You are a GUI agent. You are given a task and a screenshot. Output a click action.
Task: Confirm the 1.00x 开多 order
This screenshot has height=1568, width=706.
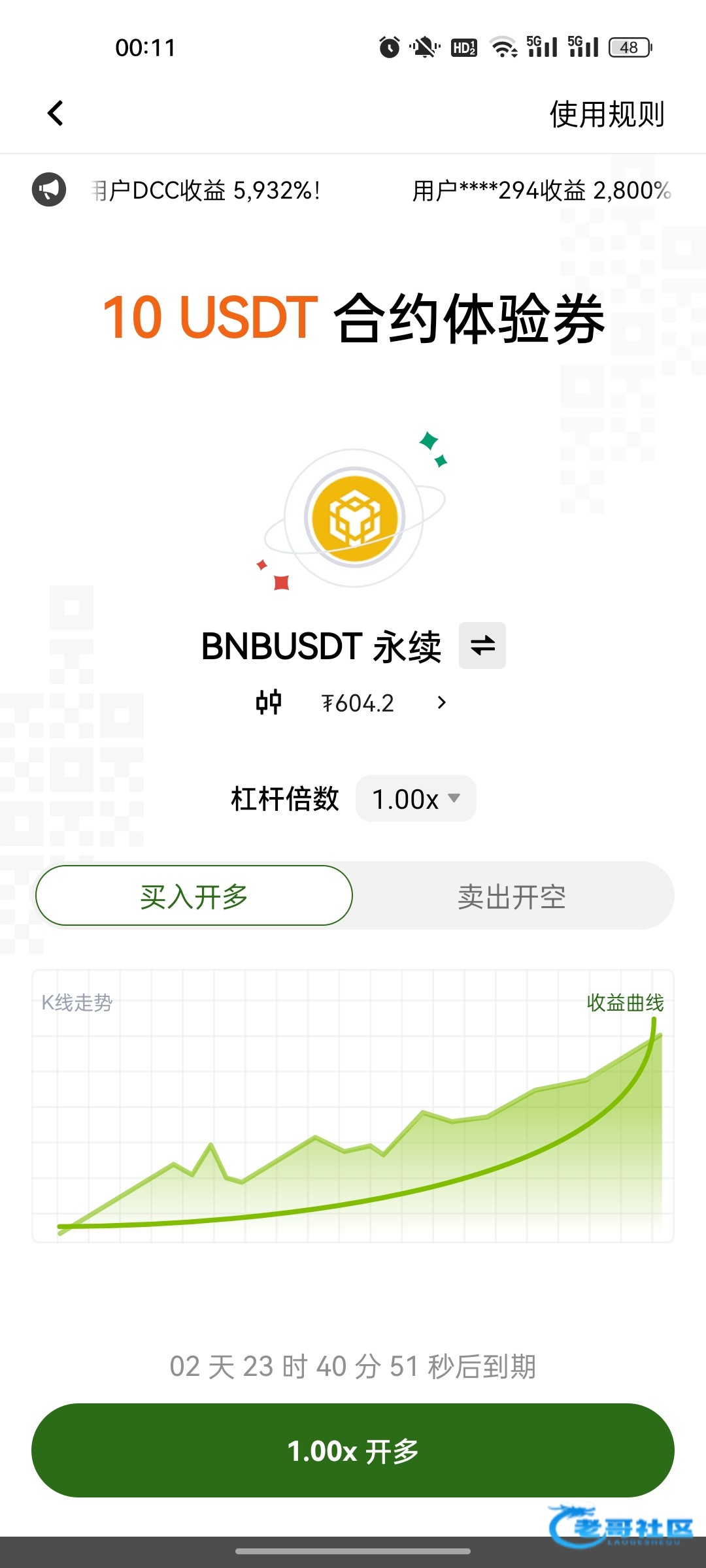tap(353, 1450)
